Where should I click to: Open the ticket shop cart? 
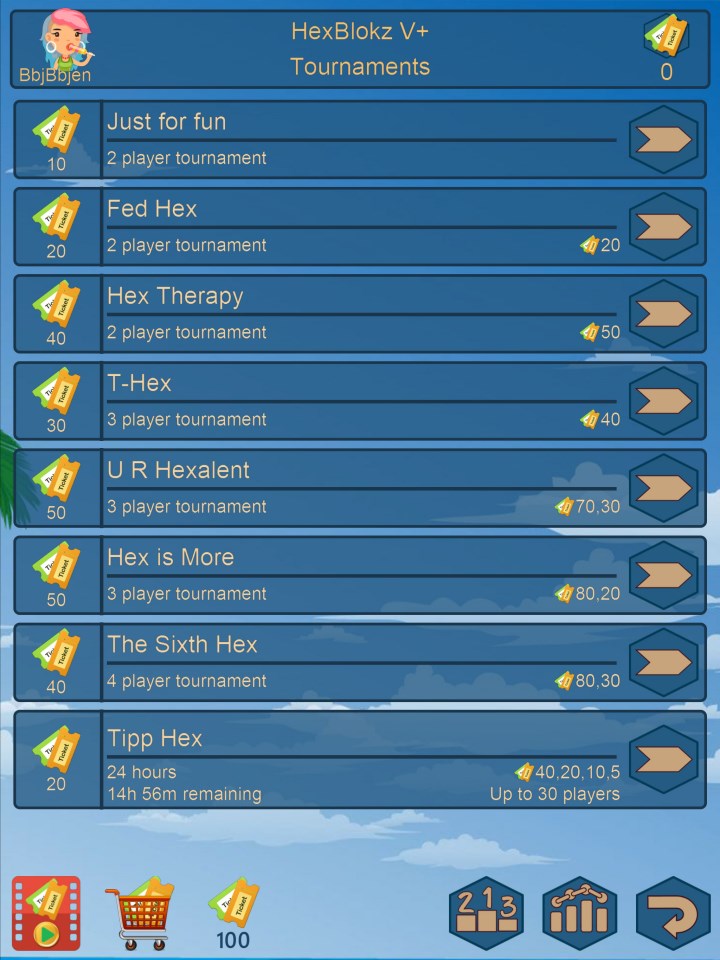(x=140, y=913)
